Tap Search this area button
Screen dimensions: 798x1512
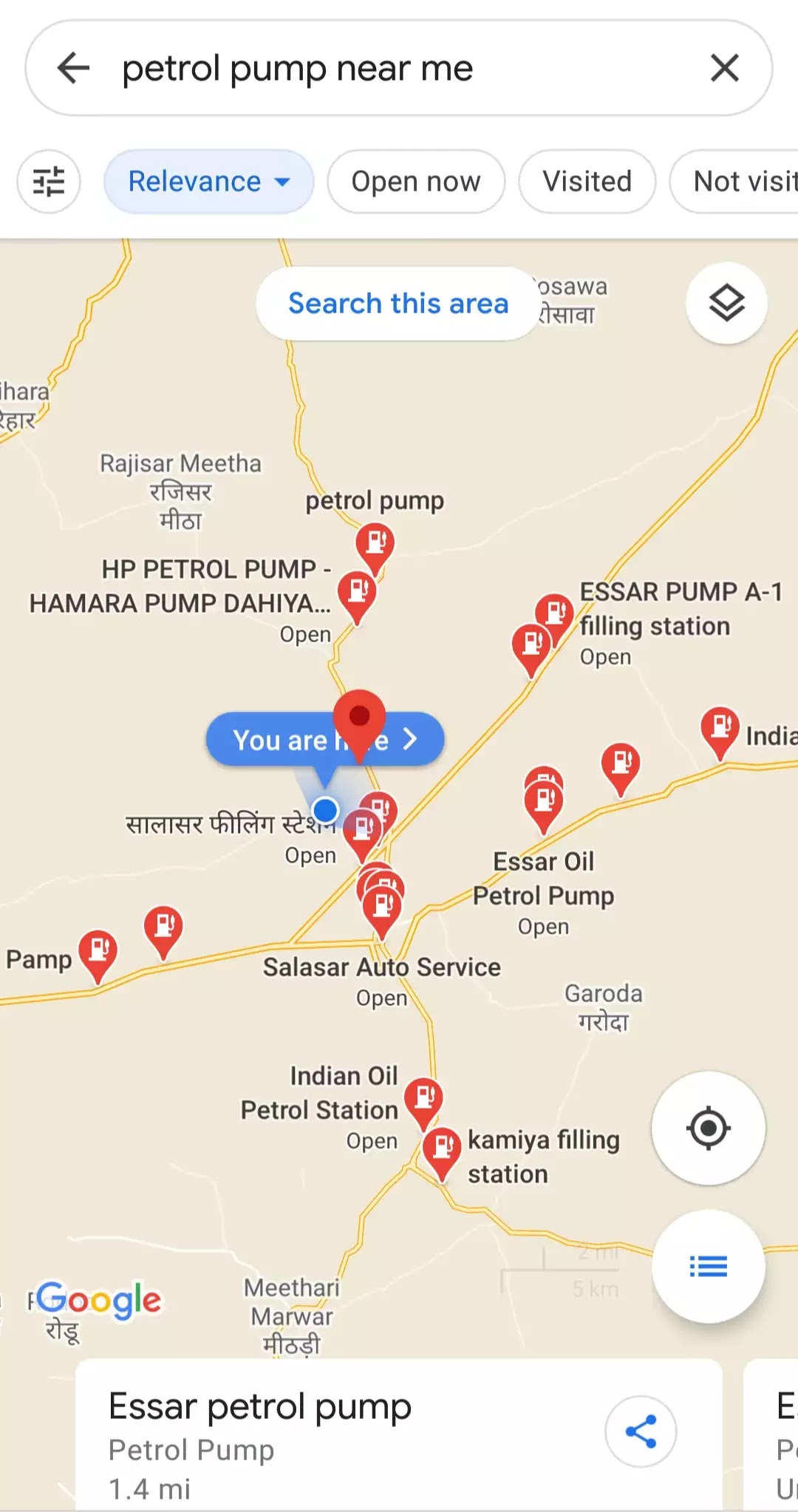click(398, 304)
